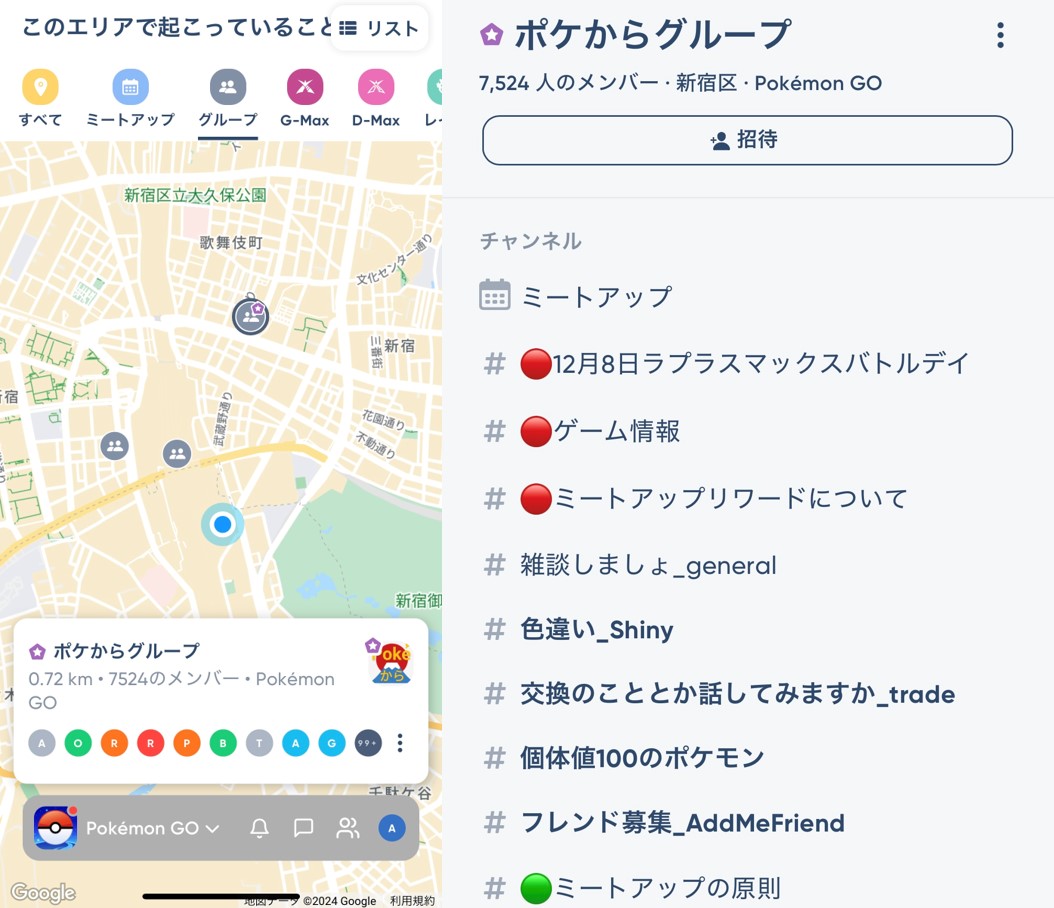The height and width of the screenshot is (908, 1054).
Task: Switch to the ミートアップ filter
Action: pos(130,99)
